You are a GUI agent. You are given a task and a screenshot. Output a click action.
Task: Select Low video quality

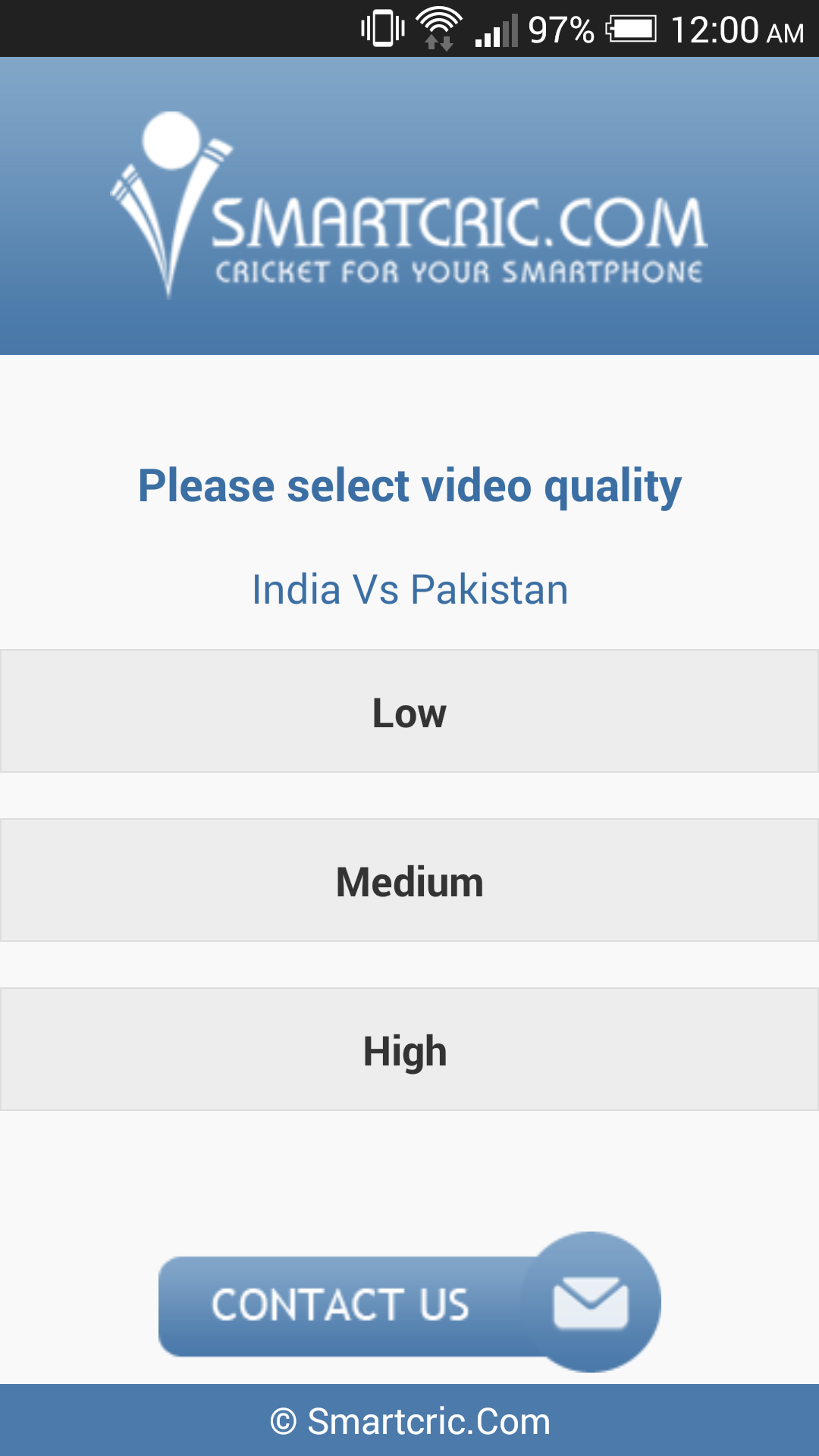click(409, 711)
